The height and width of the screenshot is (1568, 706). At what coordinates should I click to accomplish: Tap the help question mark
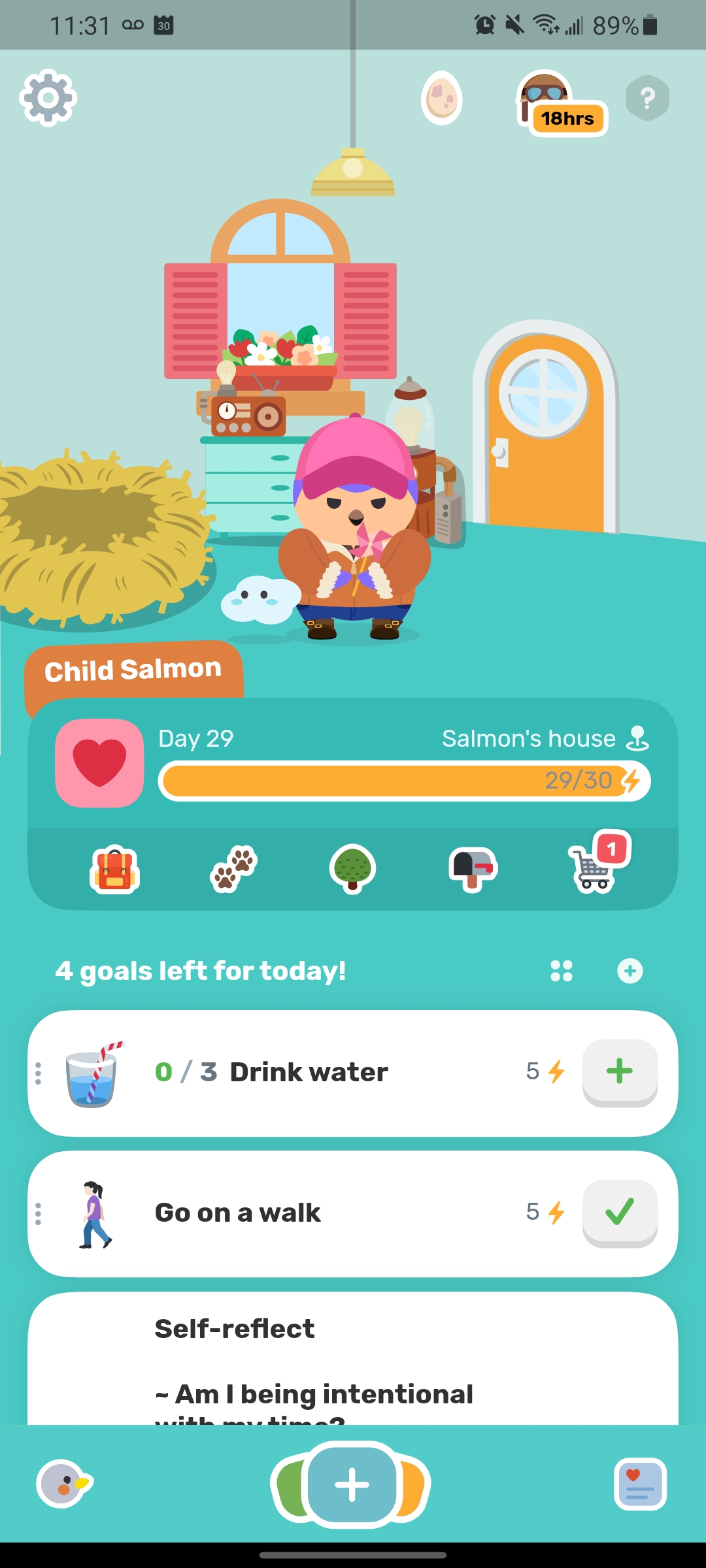point(648,98)
